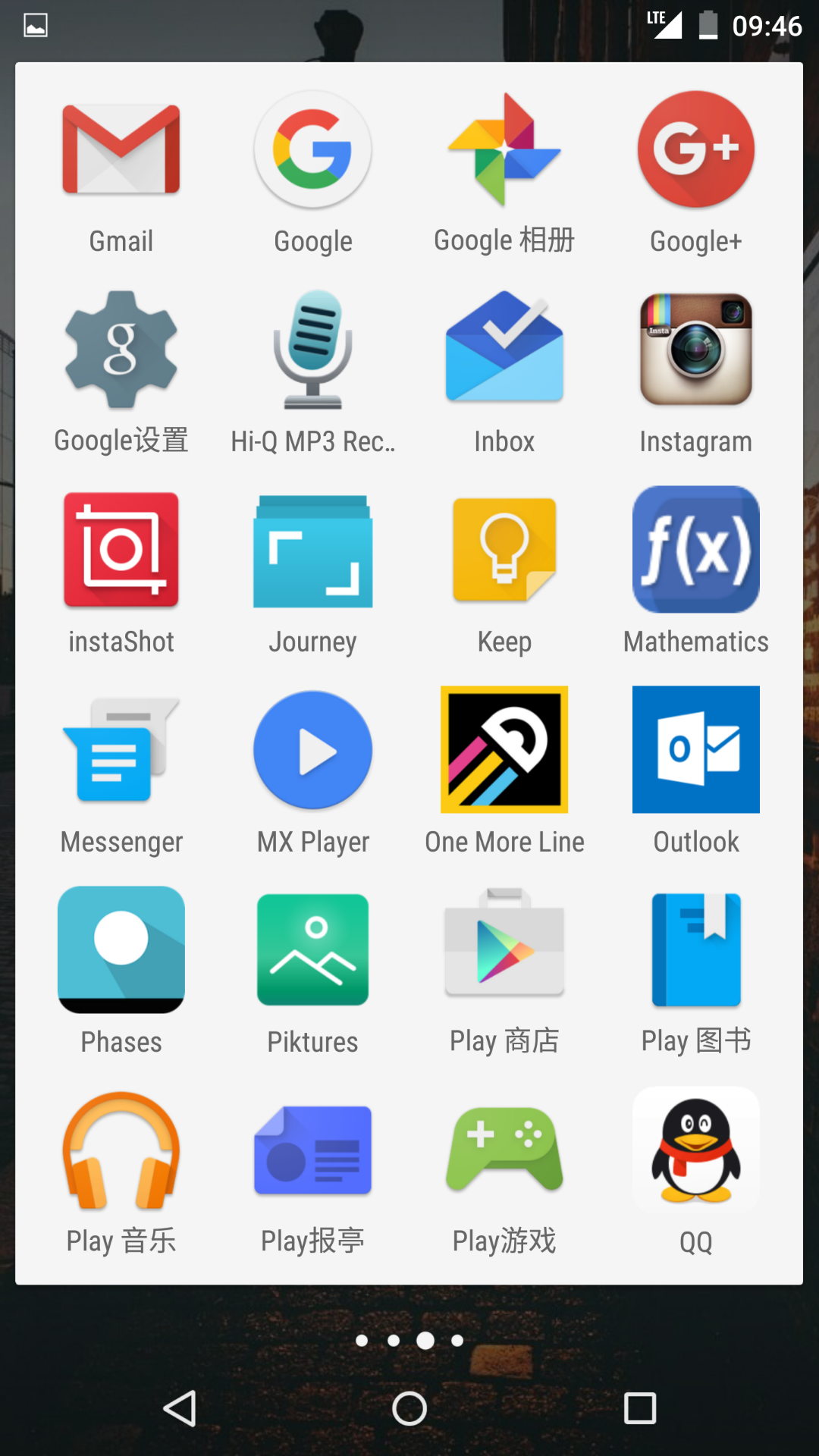Open the Inbox app
This screenshot has height=1456, width=819.
pos(504,350)
